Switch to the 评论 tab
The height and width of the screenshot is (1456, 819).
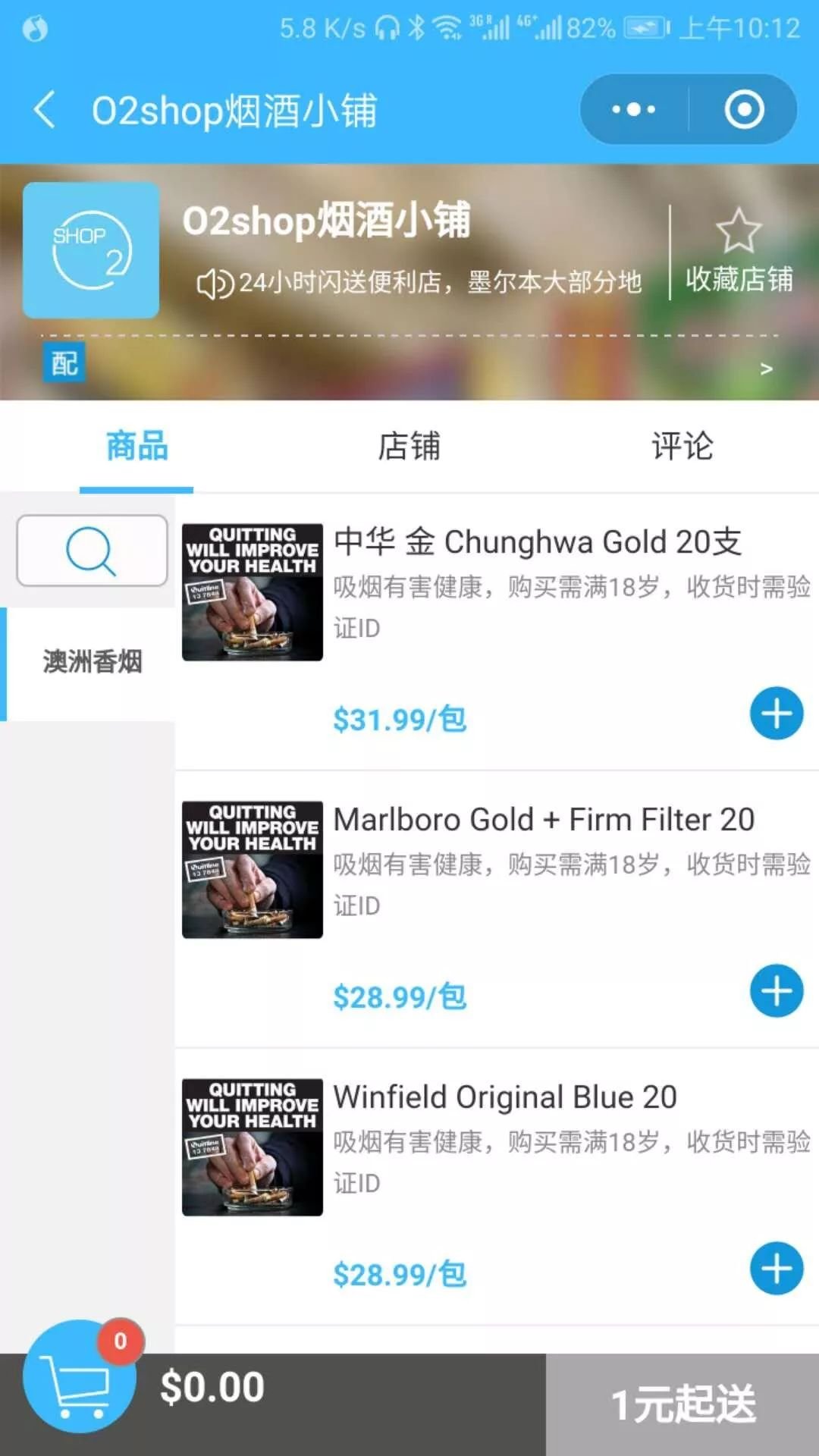pos(682,446)
